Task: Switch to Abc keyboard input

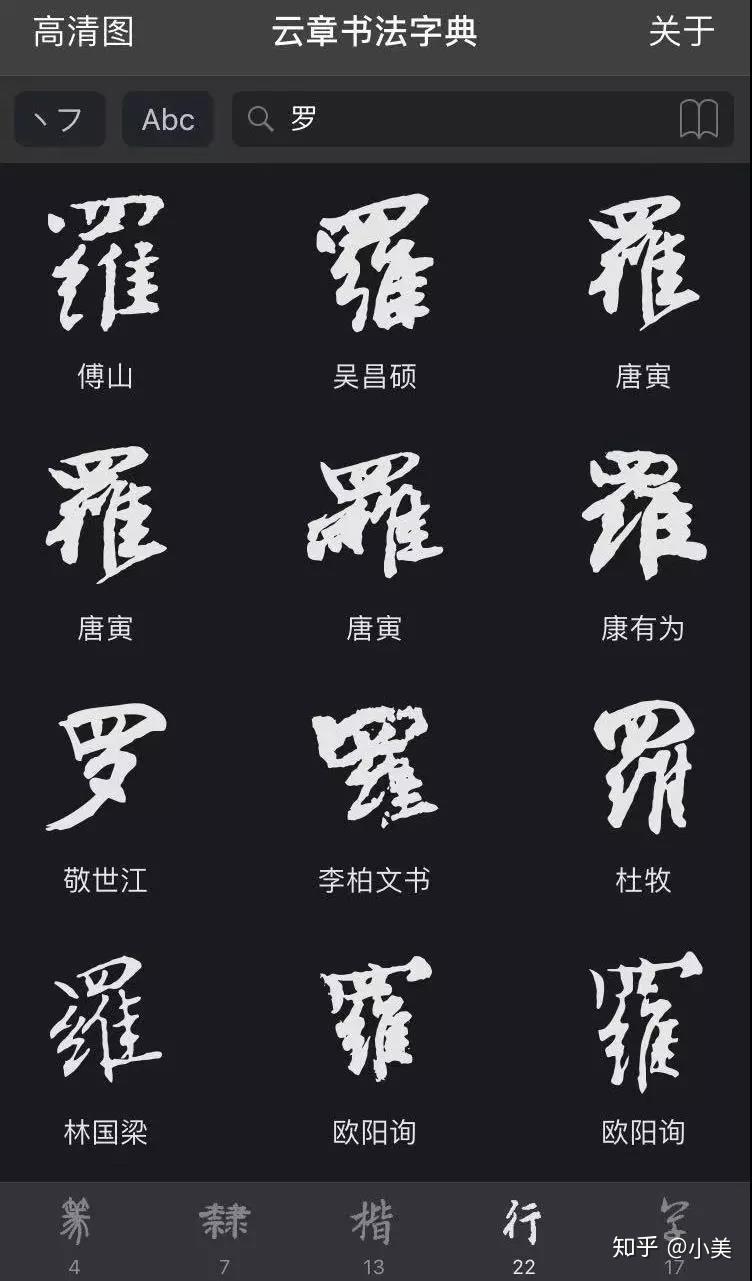Action: [168, 120]
